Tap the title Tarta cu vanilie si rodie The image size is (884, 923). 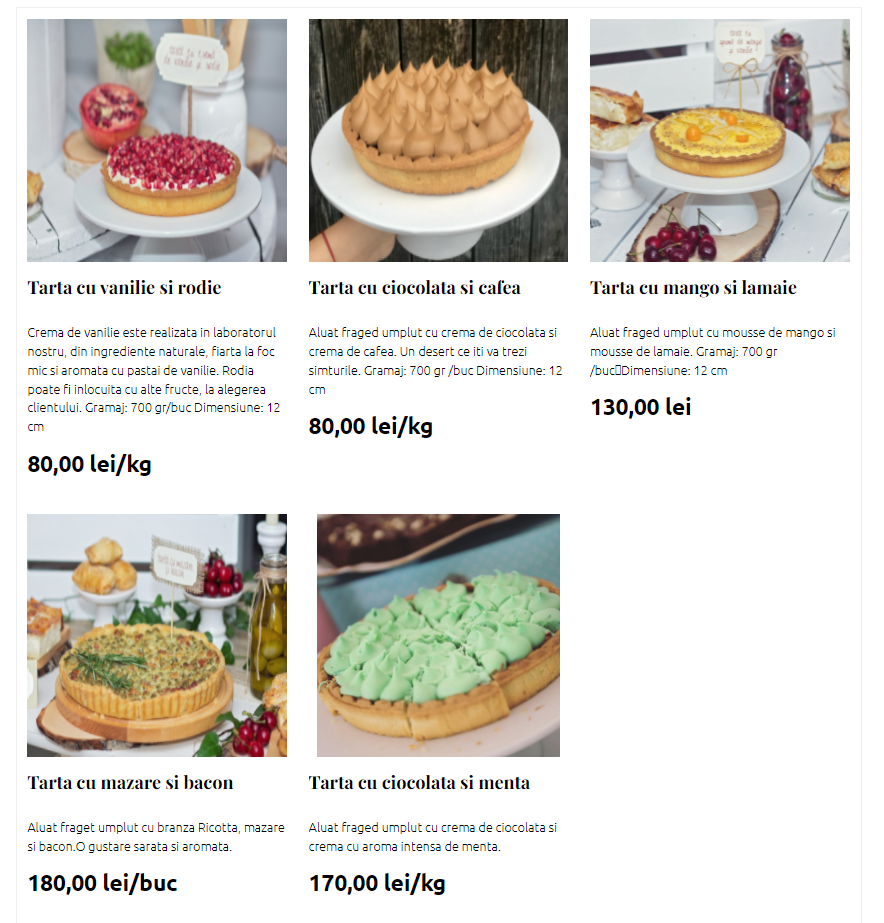click(x=124, y=288)
